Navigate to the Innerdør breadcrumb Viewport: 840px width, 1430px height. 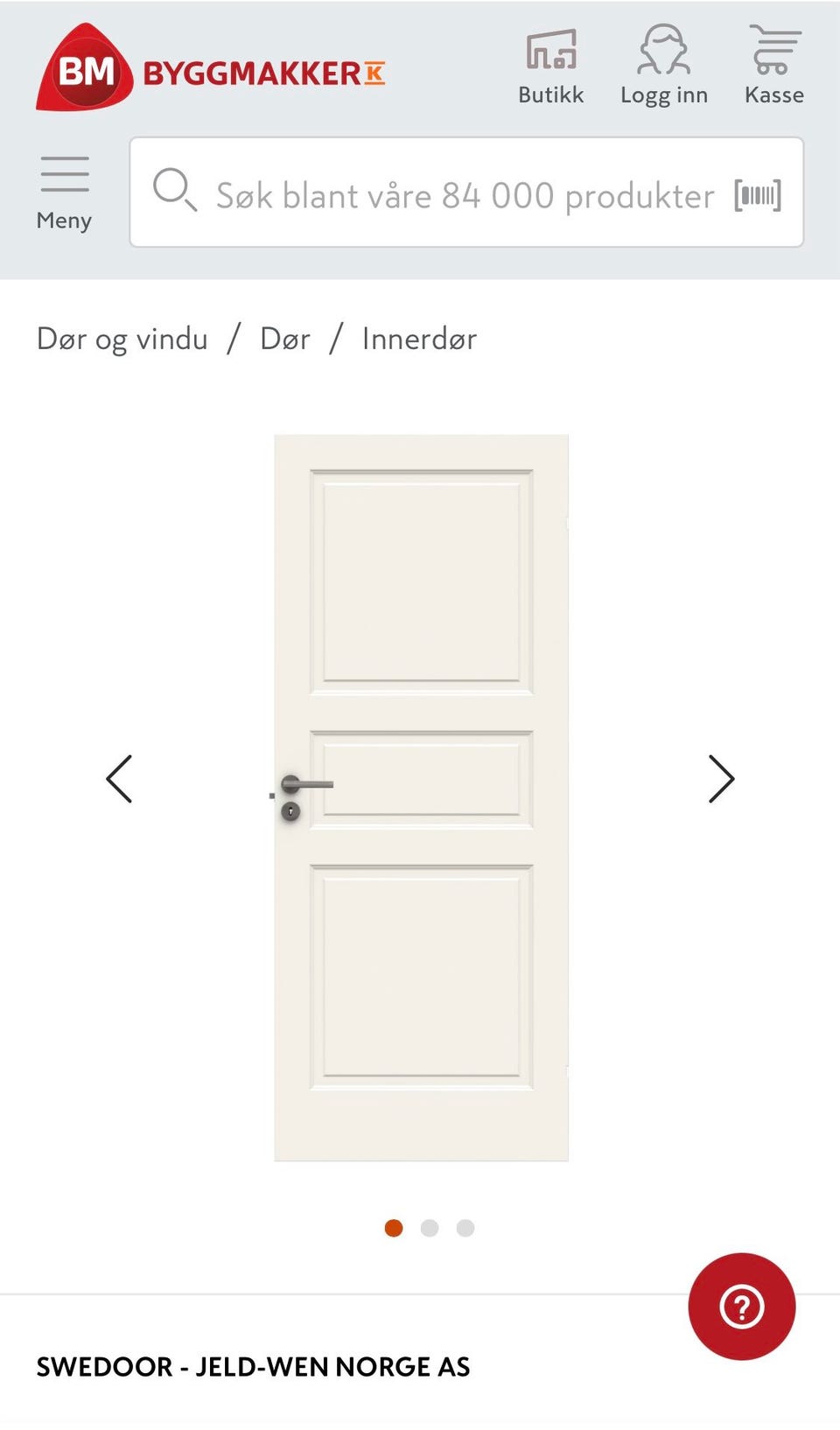click(x=418, y=339)
